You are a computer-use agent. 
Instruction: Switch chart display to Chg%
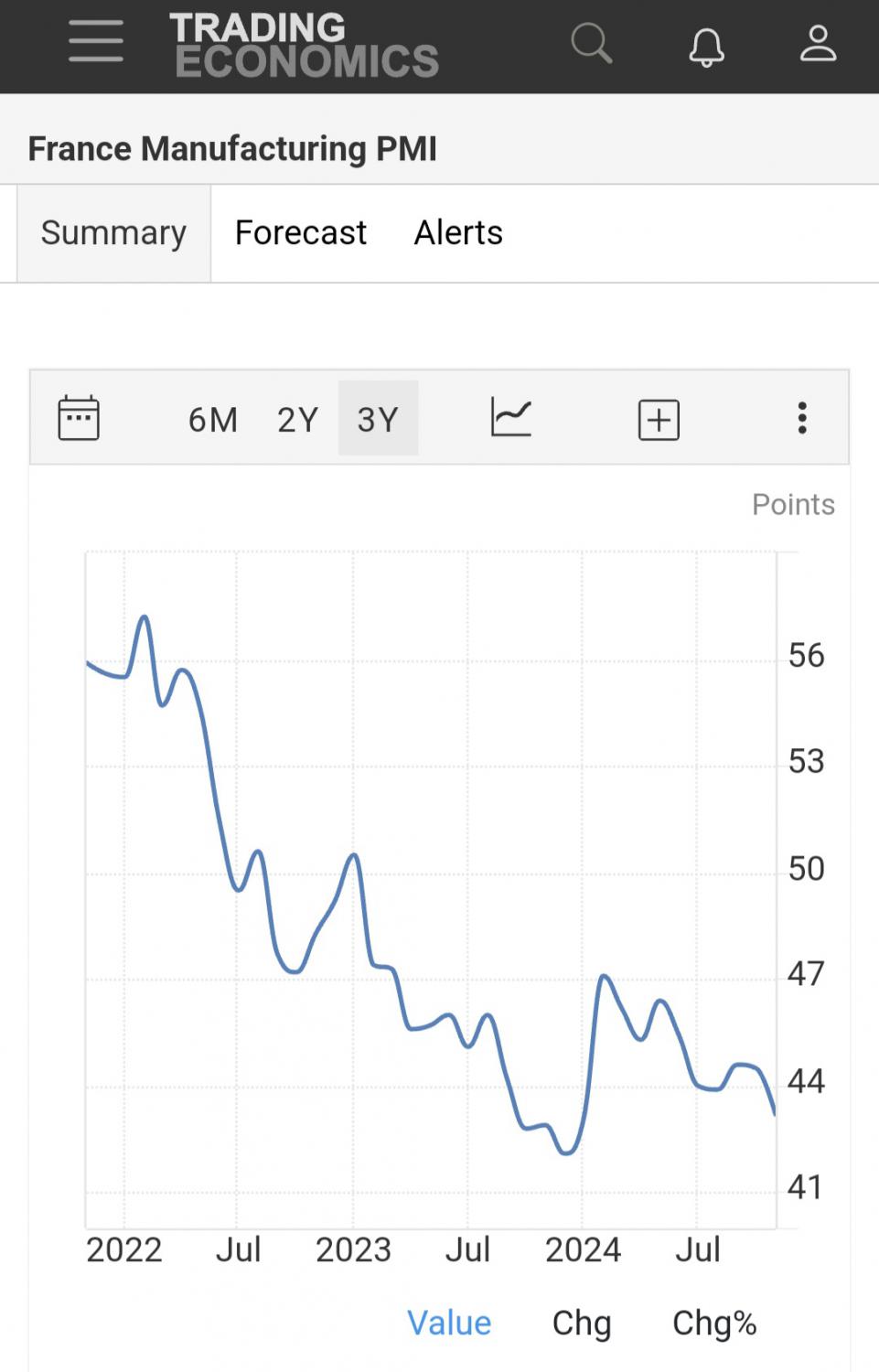pyautogui.click(x=714, y=1324)
